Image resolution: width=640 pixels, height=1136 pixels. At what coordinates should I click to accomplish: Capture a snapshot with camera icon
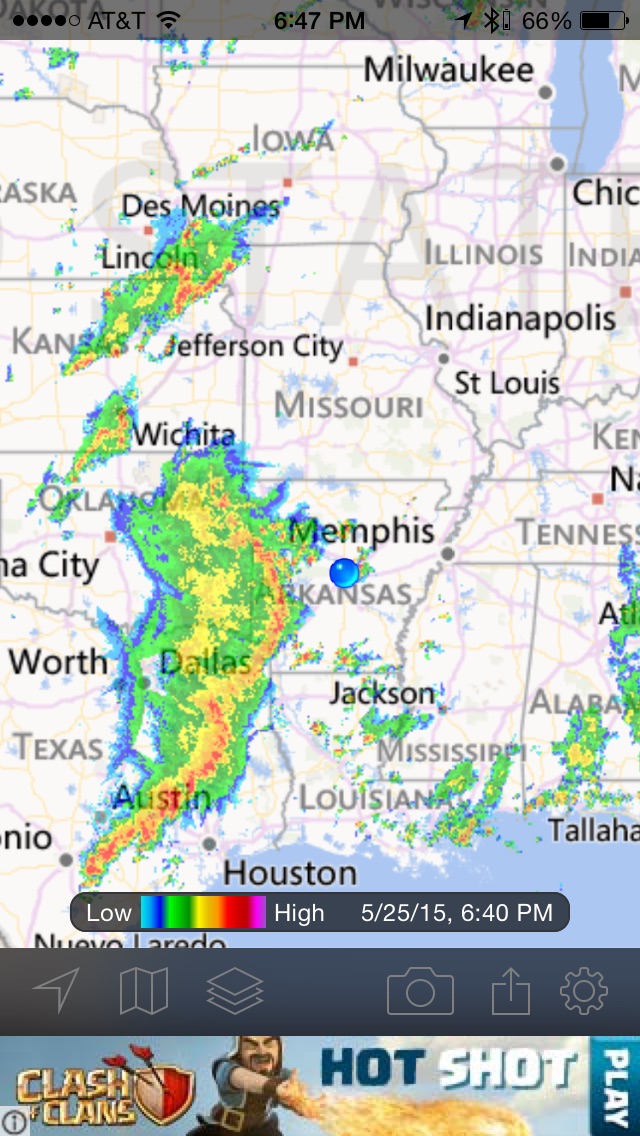(420, 991)
